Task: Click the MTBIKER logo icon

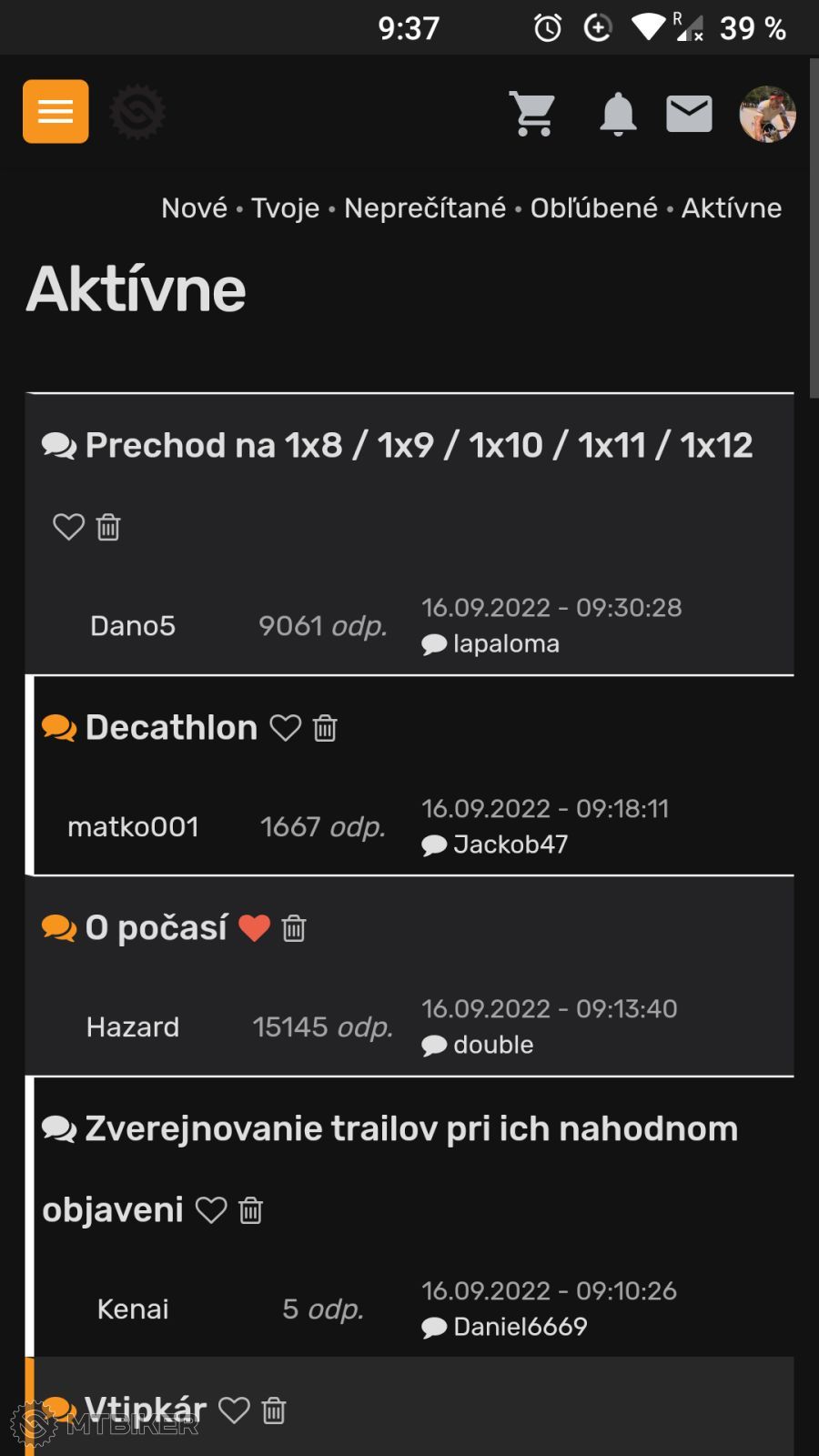Action: point(137,111)
